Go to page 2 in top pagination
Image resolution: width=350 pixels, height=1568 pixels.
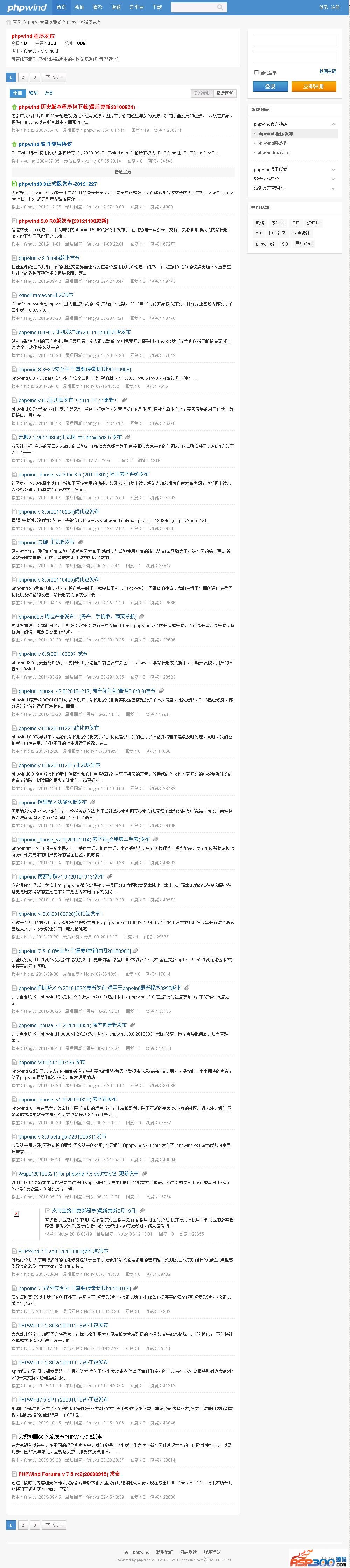22,77
